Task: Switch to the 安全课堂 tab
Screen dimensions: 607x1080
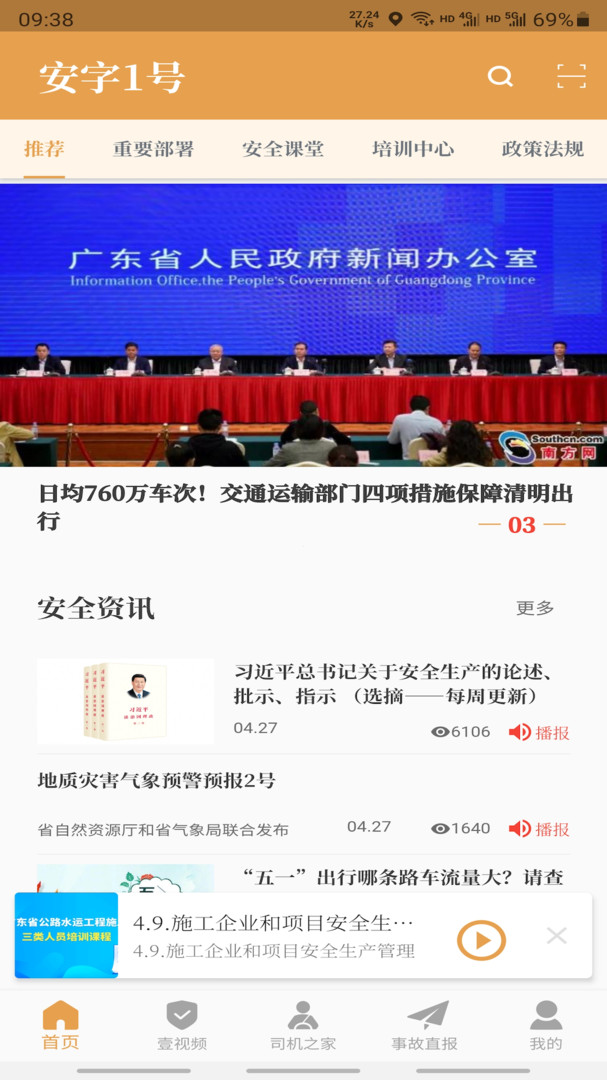Action: point(283,149)
